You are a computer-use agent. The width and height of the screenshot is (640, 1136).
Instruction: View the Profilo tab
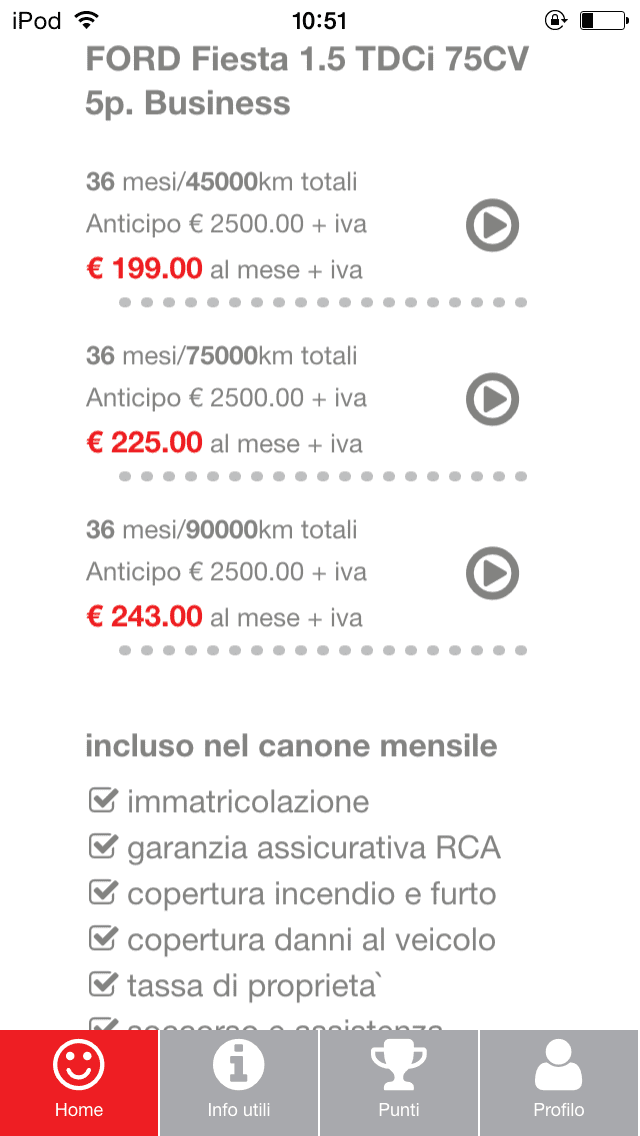559,1083
